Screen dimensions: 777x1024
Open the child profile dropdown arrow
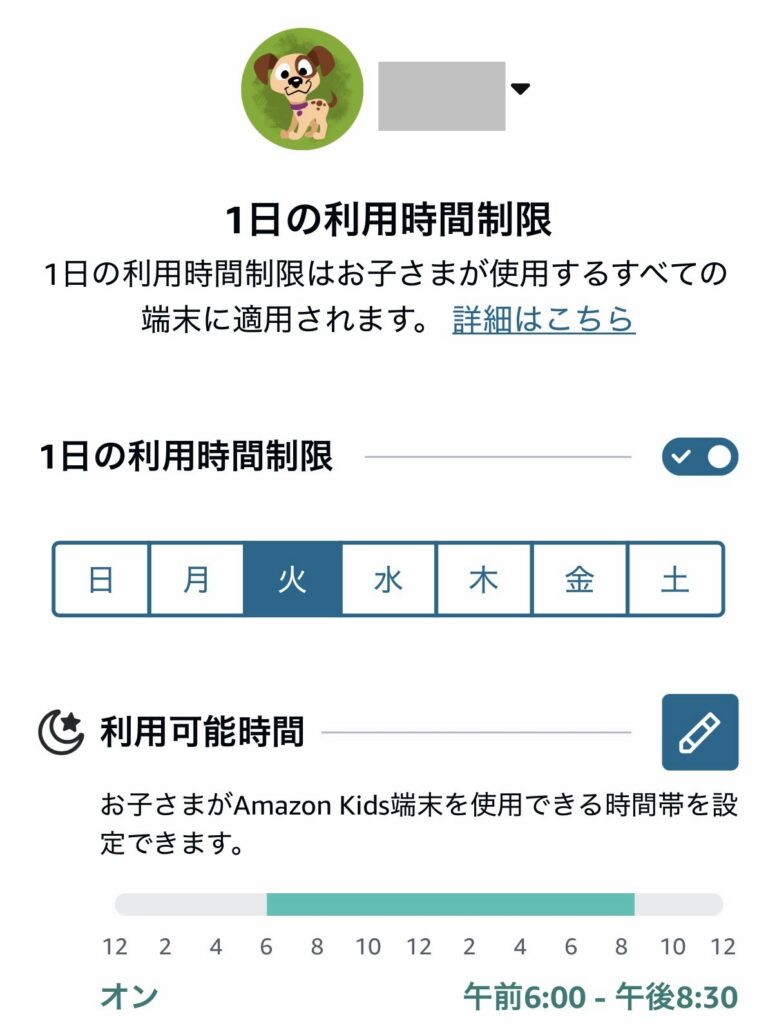click(x=520, y=89)
